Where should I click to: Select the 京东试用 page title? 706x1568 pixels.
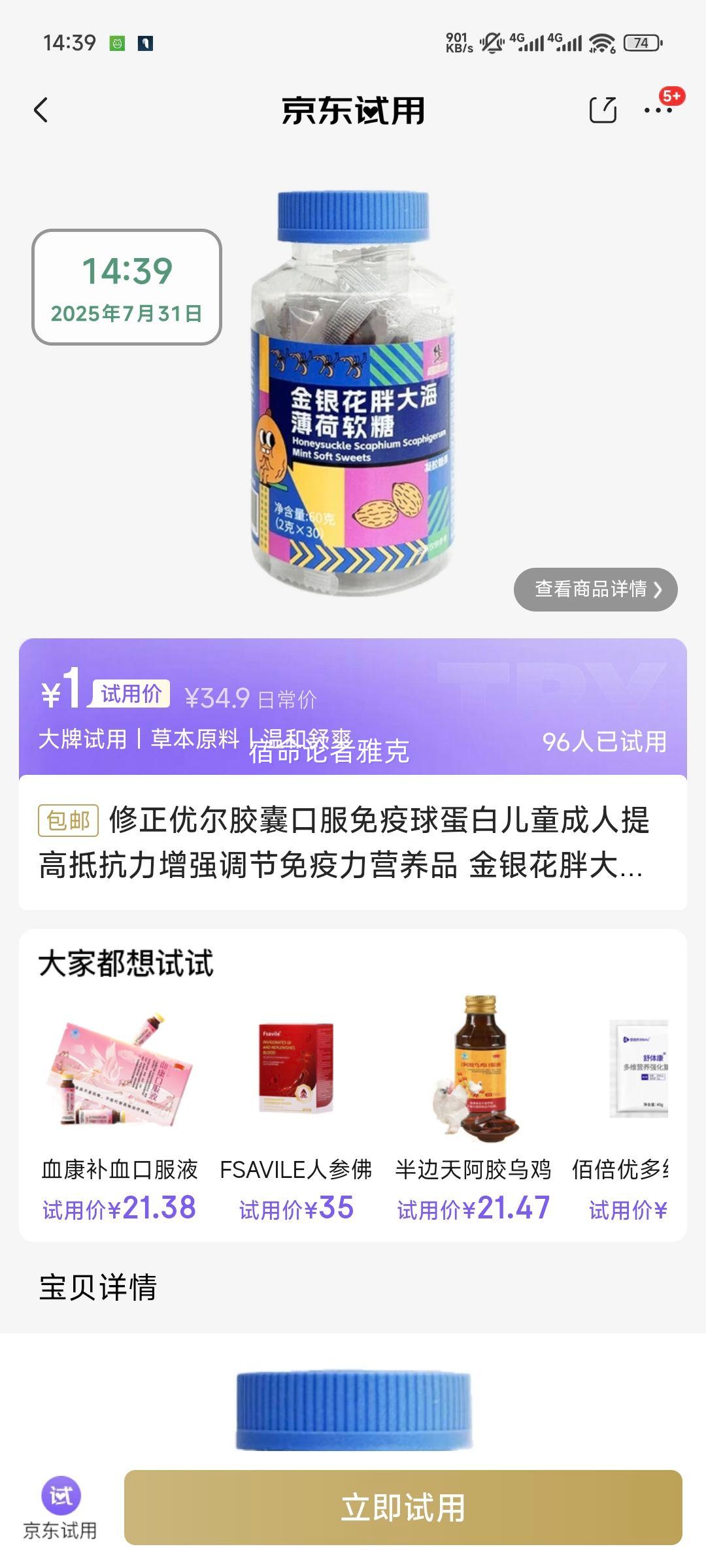pyautogui.click(x=353, y=110)
